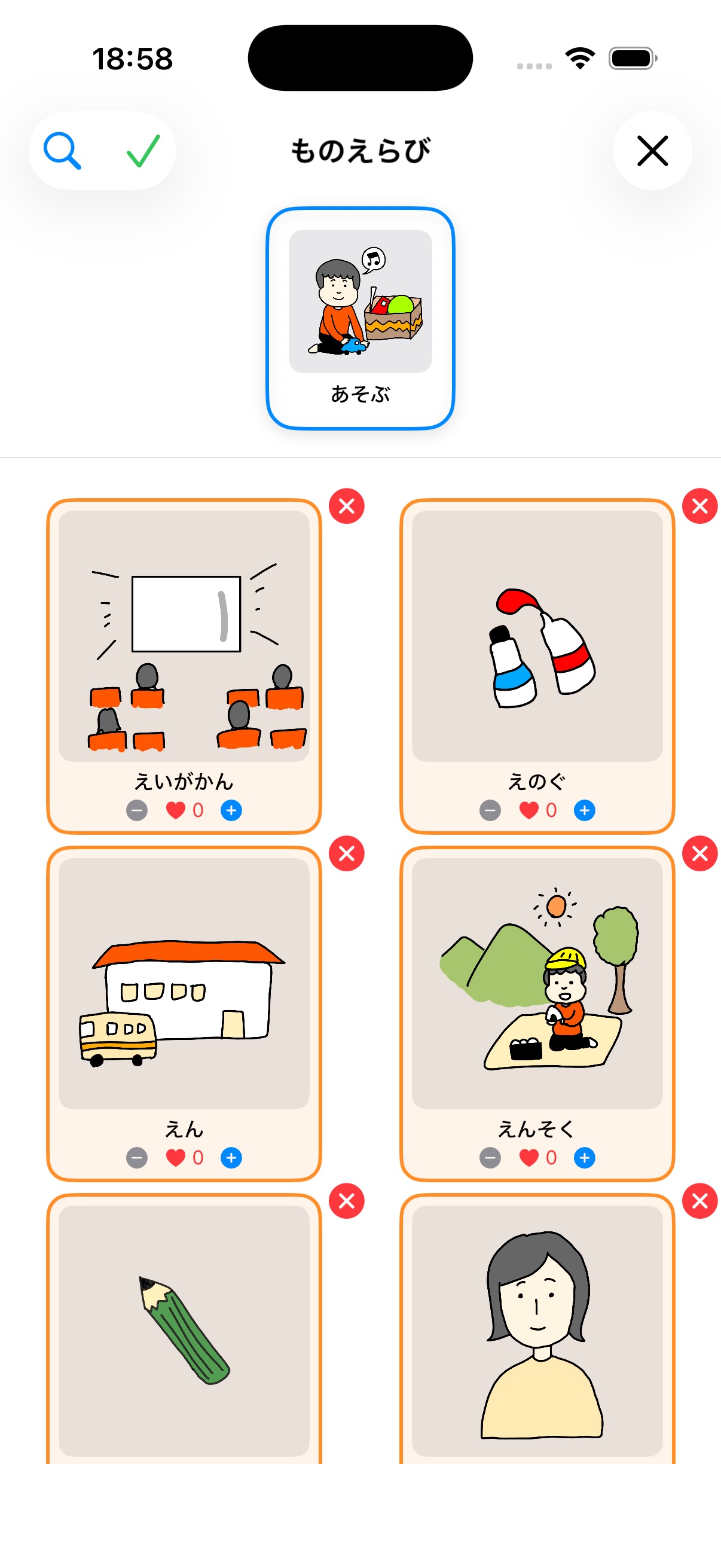Remove the えのぐ card with its red X

point(699,507)
